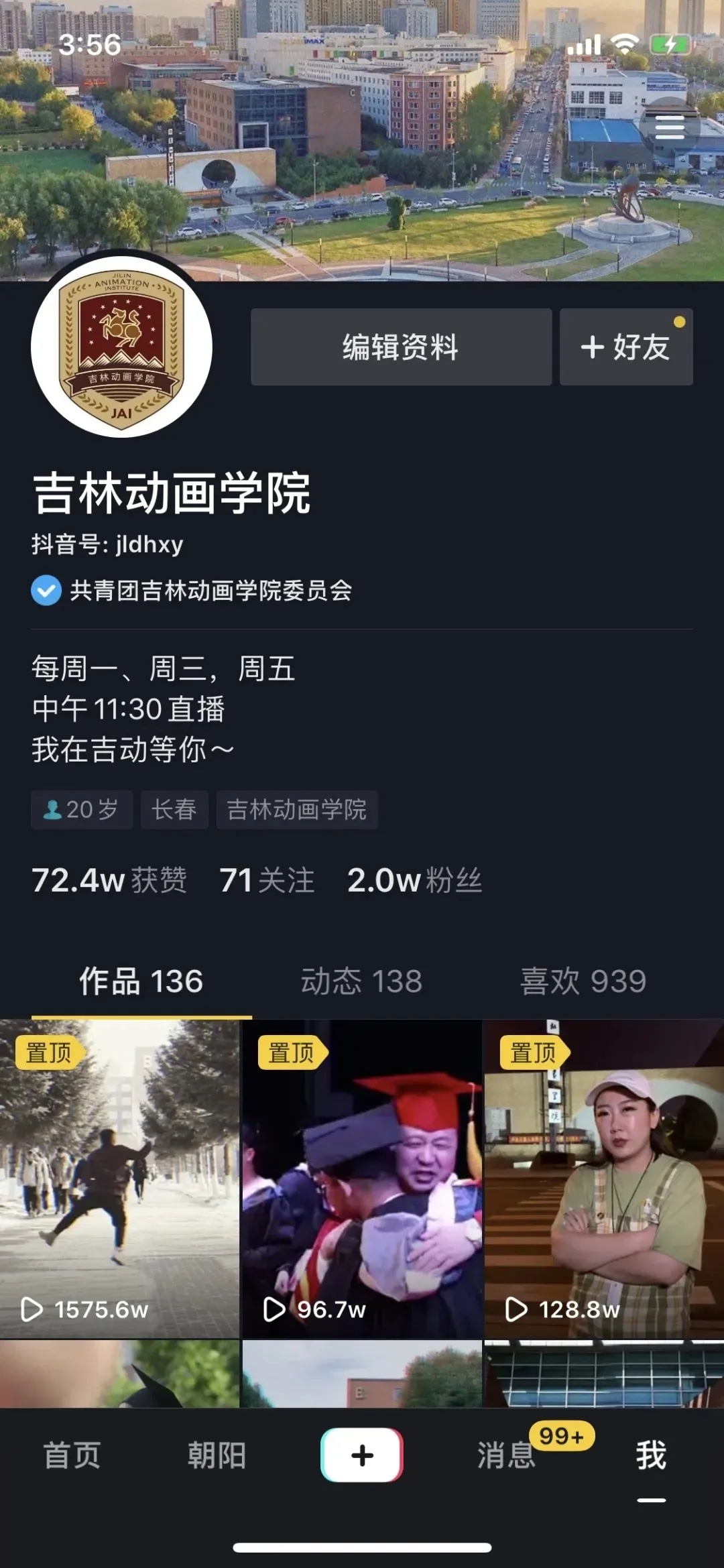The height and width of the screenshot is (1568, 724).
Task: Open the 朝阳 nearby tab
Action: 217,1456
